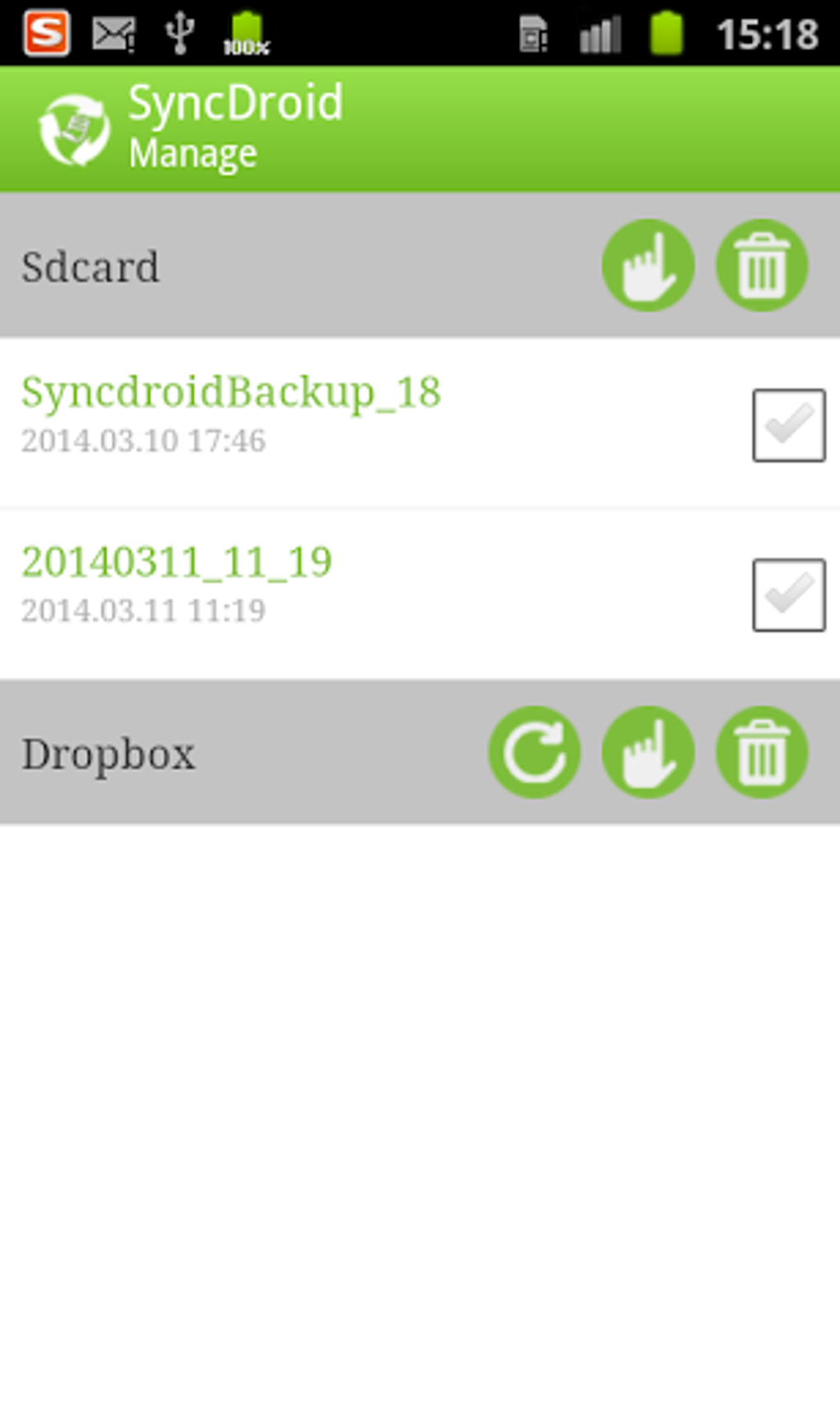Image resolution: width=840 pixels, height=1401 pixels.
Task: Tap the select-all hand icon for Sdcard
Action: [648, 265]
